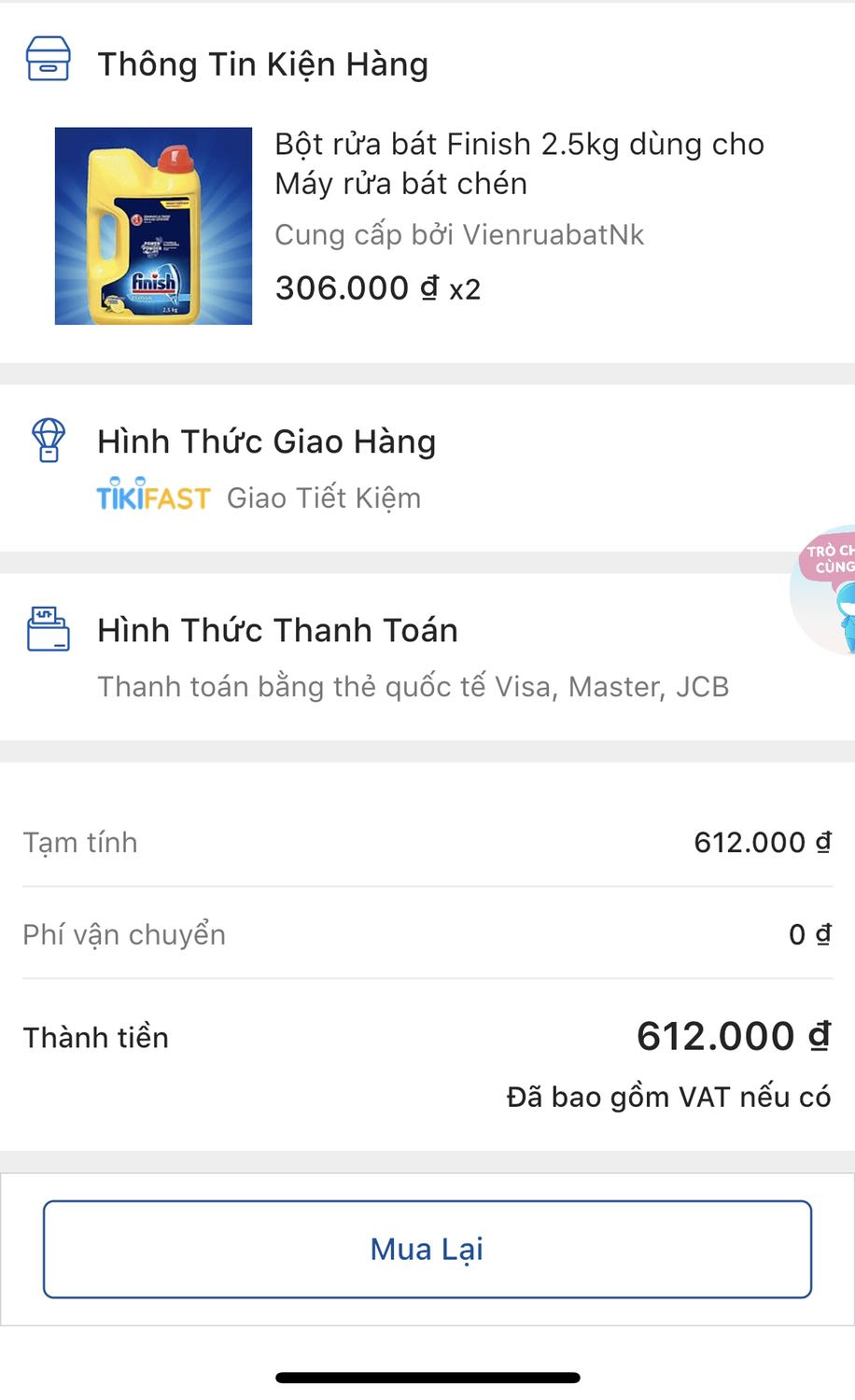Image resolution: width=855 pixels, height=1400 pixels.
Task: Click the Thành tiền total row
Action: pos(427,1036)
